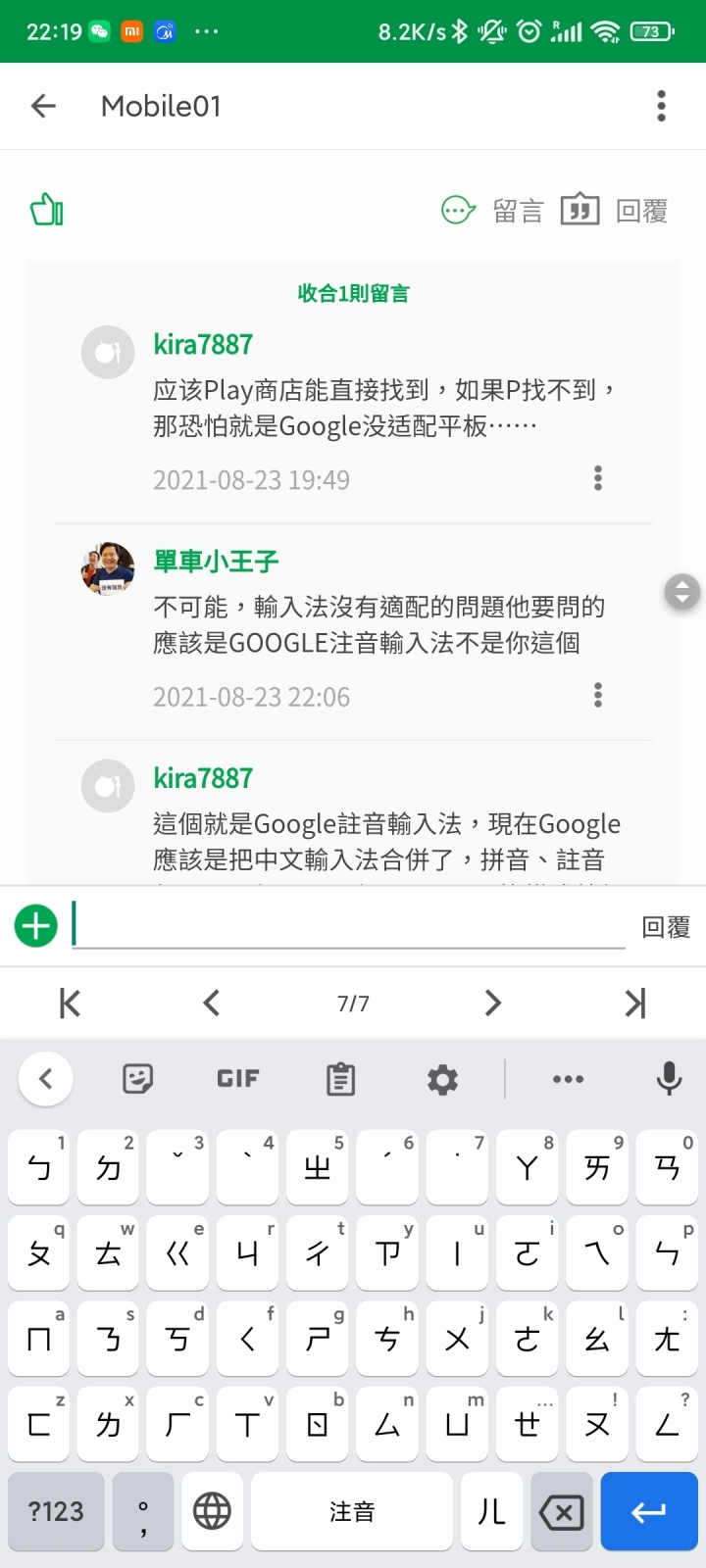This screenshot has height=1568, width=706.
Task: Open the green plus attachment button
Action: coord(36,926)
